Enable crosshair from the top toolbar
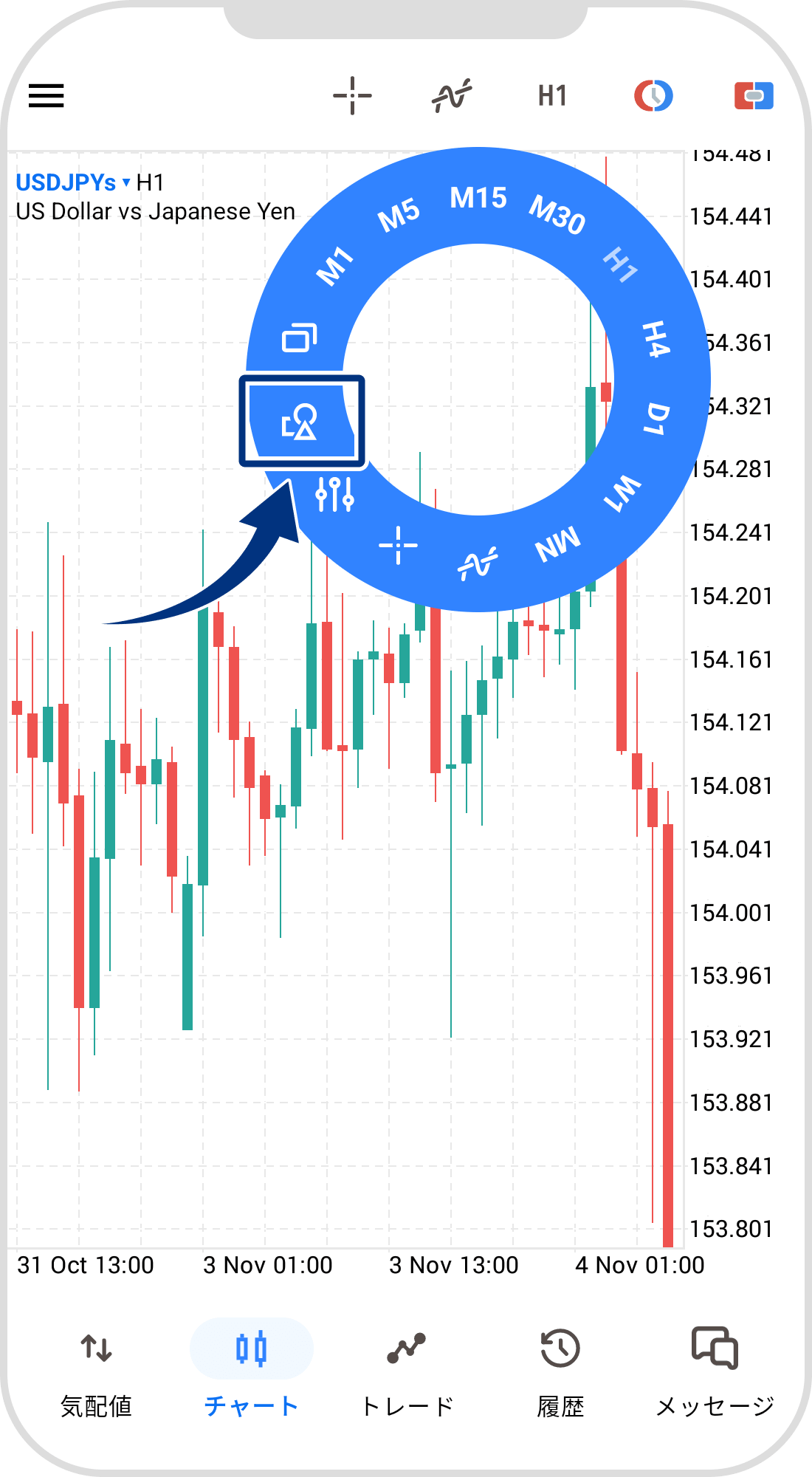 click(x=352, y=96)
